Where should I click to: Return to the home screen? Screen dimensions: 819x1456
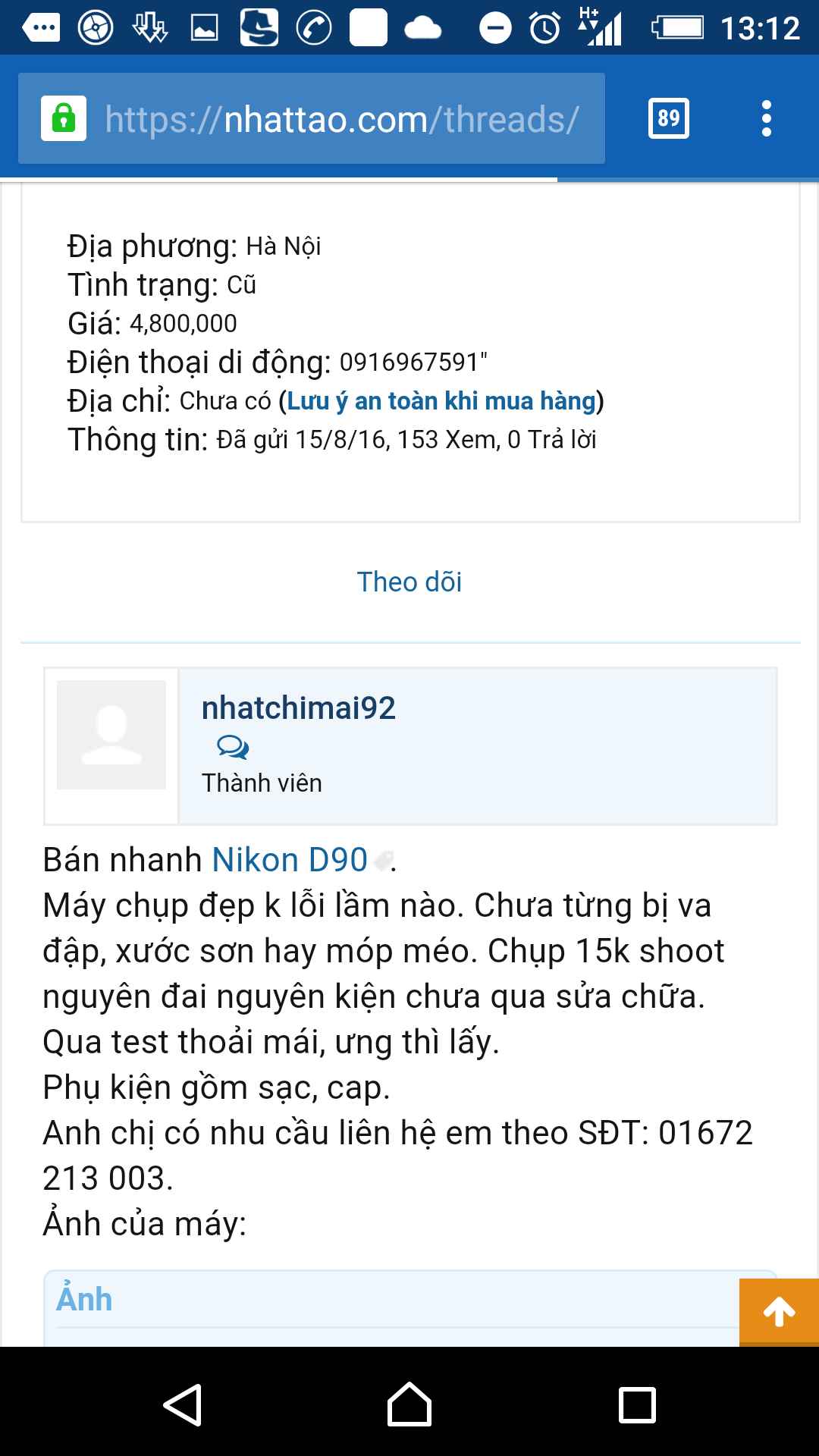coord(409,1404)
